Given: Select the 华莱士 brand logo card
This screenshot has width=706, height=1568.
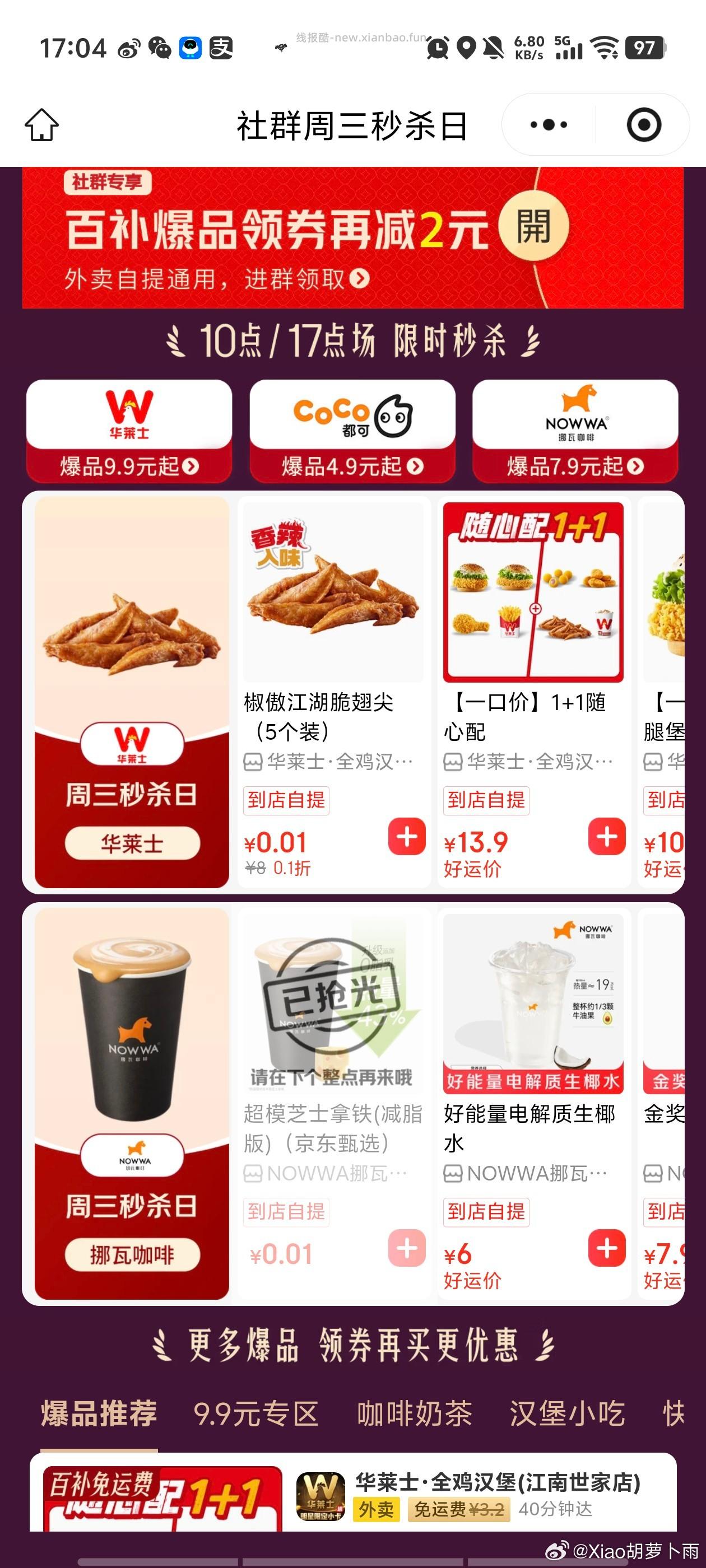Looking at the screenshot, I should (129, 413).
